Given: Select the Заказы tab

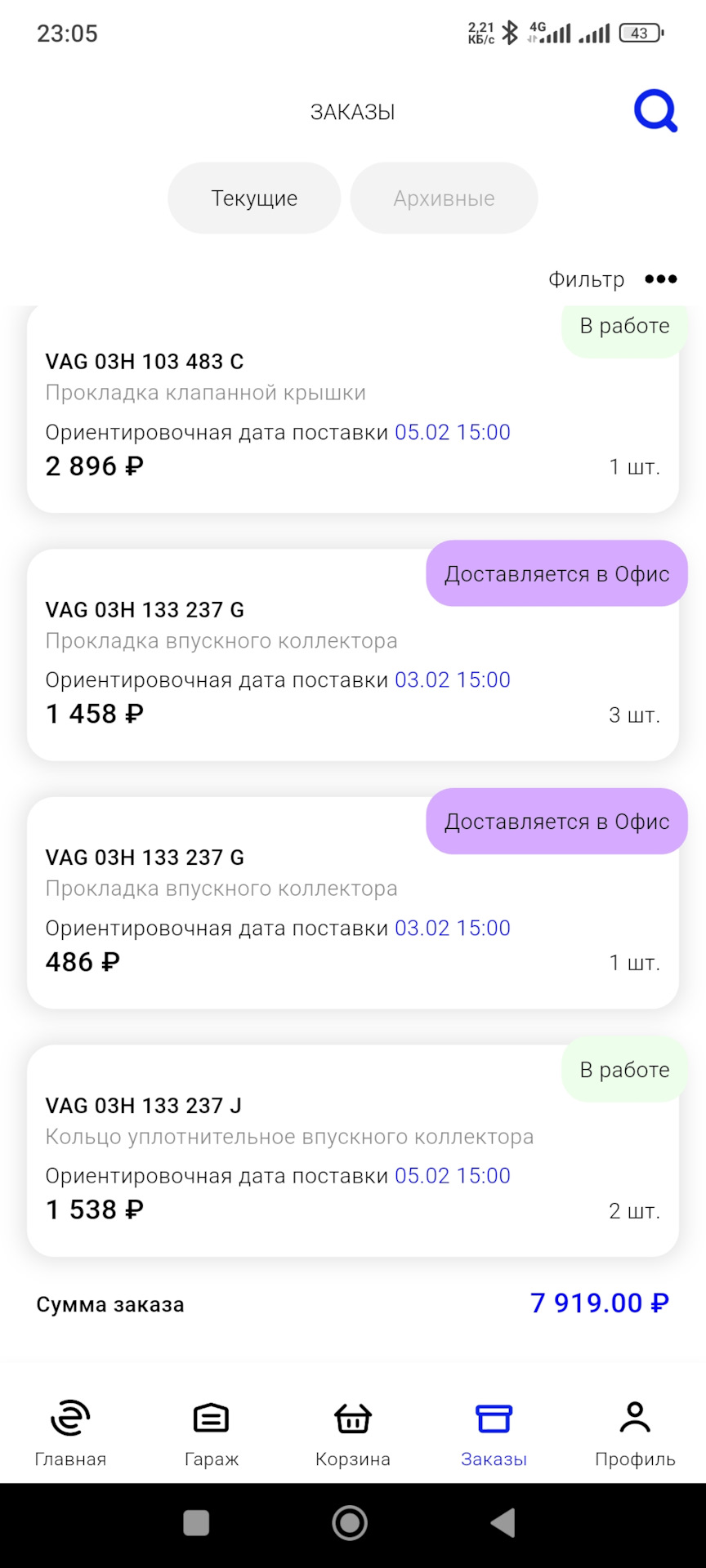Looking at the screenshot, I should [x=494, y=1432].
